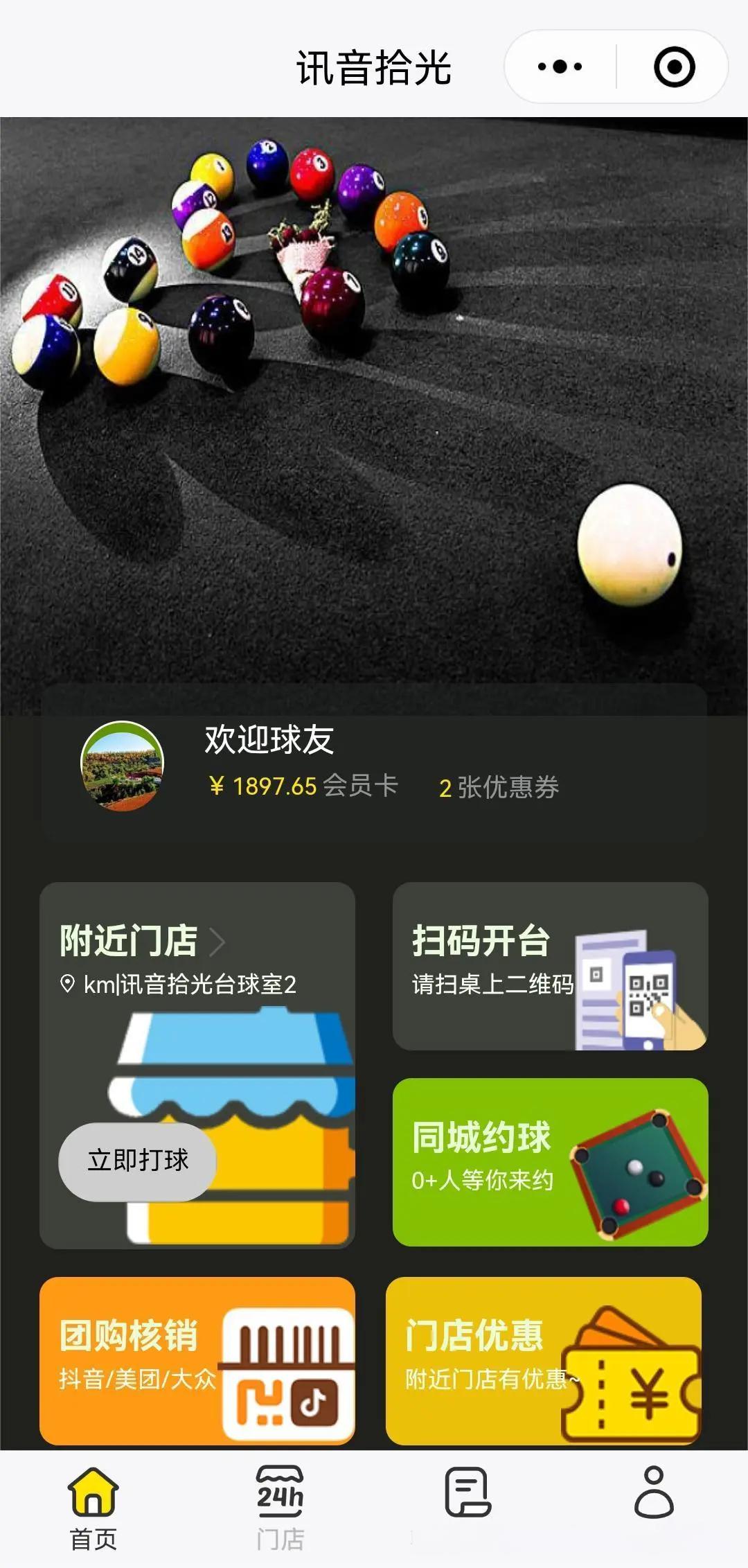Switch to the 首页 tab
This screenshot has width=748, height=1568.
pyautogui.click(x=93, y=1508)
